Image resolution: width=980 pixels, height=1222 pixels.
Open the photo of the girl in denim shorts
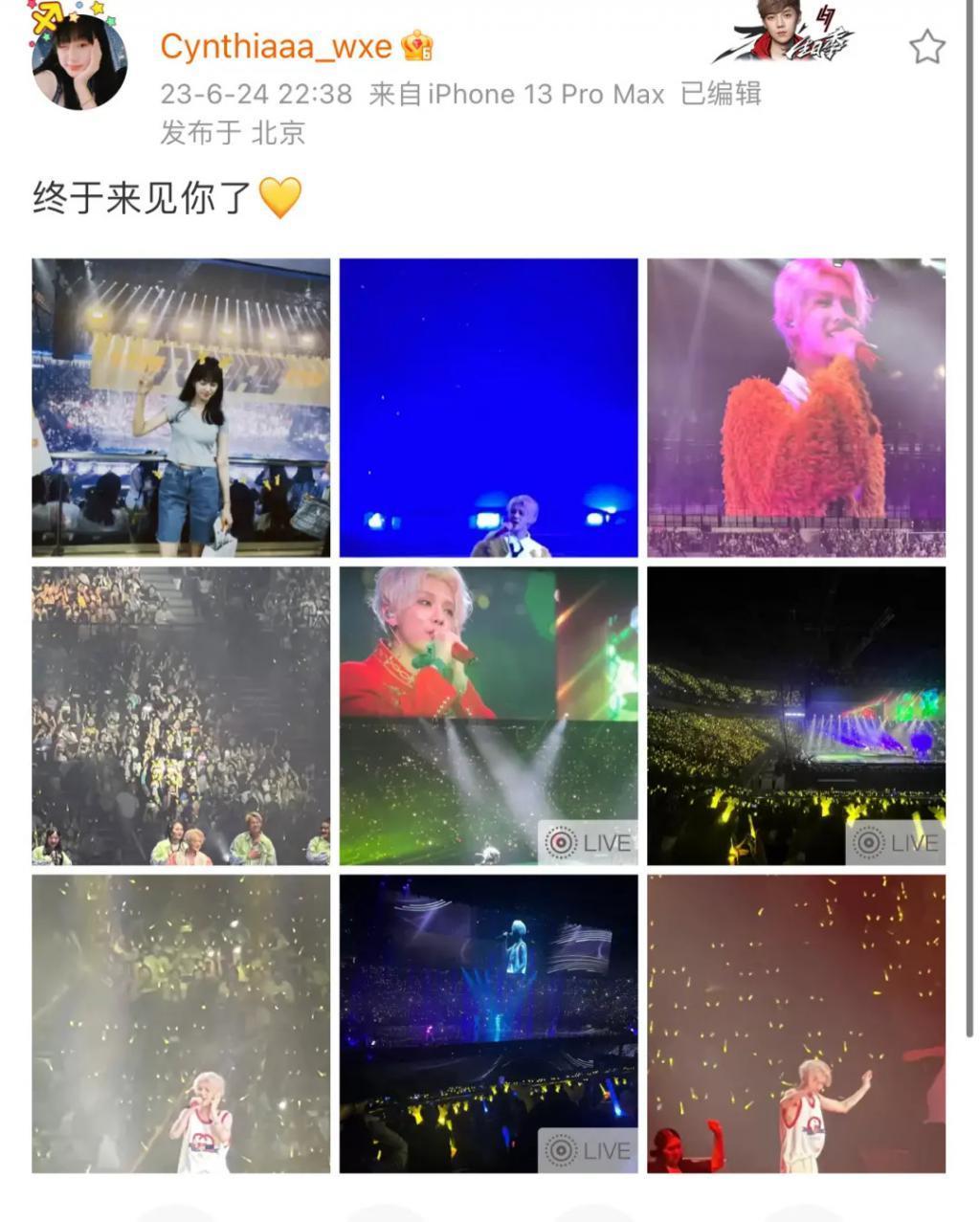[x=182, y=406]
